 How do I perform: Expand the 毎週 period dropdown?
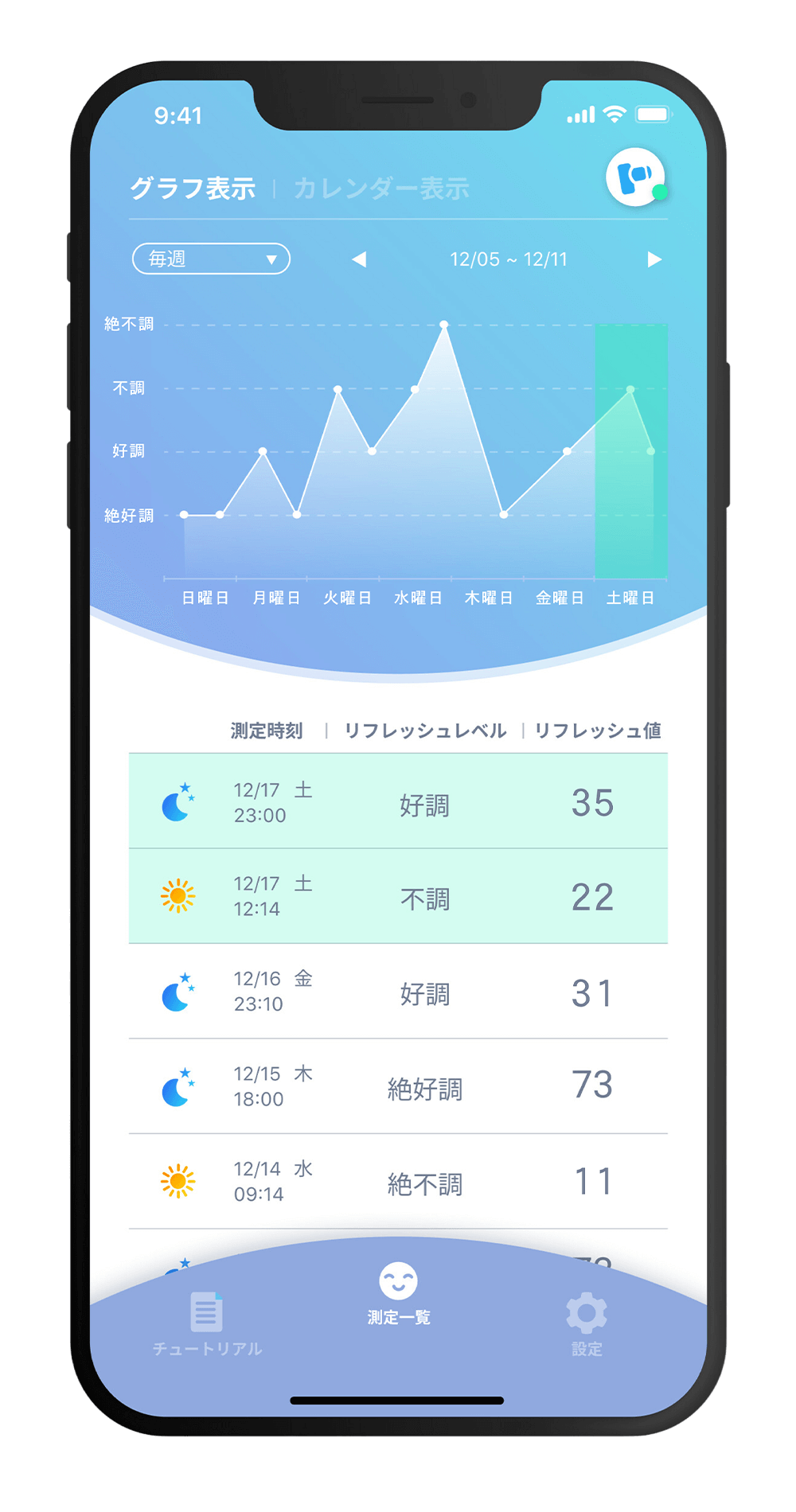[x=211, y=259]
